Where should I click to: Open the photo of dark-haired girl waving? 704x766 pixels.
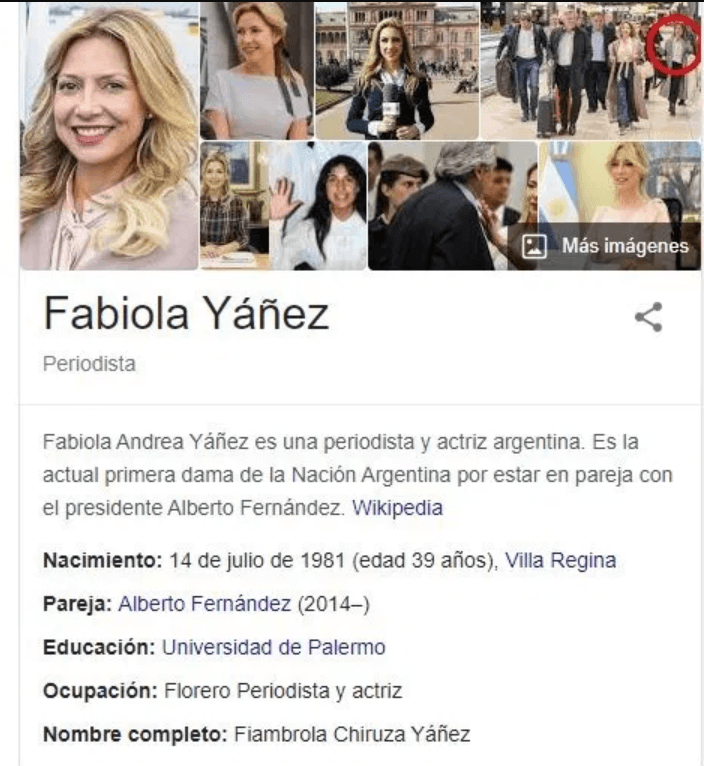pos(318,206)
